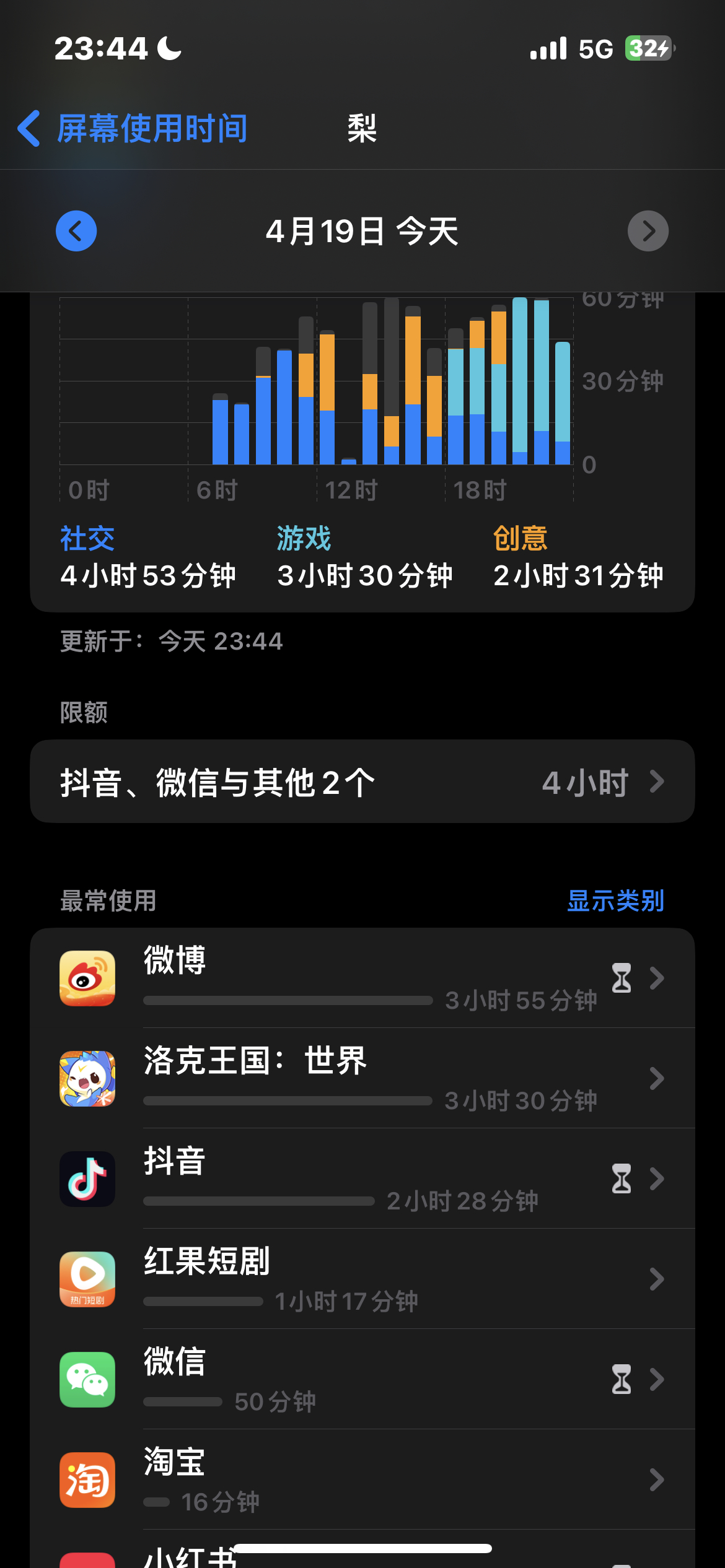Tap the 社交 category label
The image size is (725, 1568).
click(x=87, y=538)
